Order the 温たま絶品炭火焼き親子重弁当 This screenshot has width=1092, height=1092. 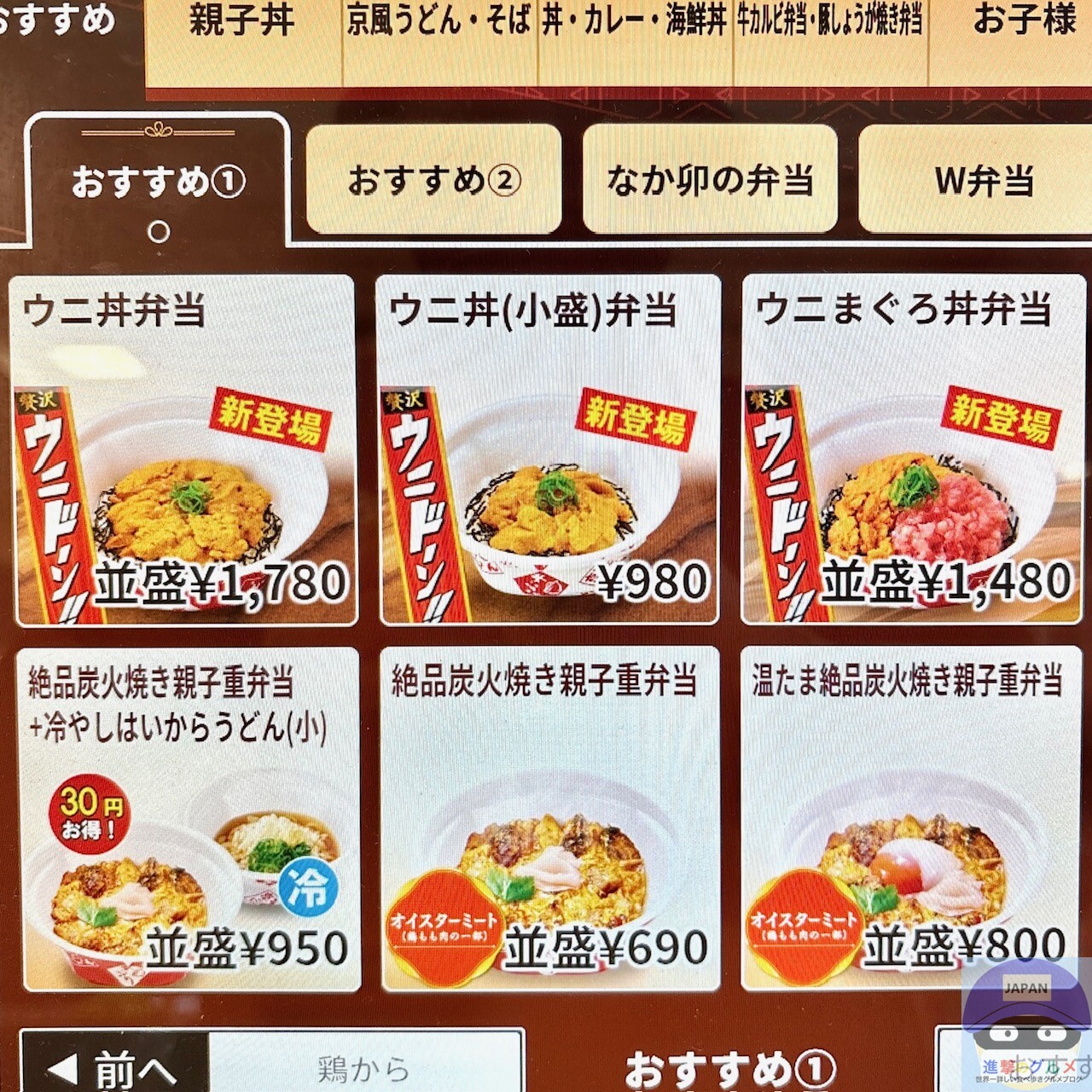(x=911, y=819)
